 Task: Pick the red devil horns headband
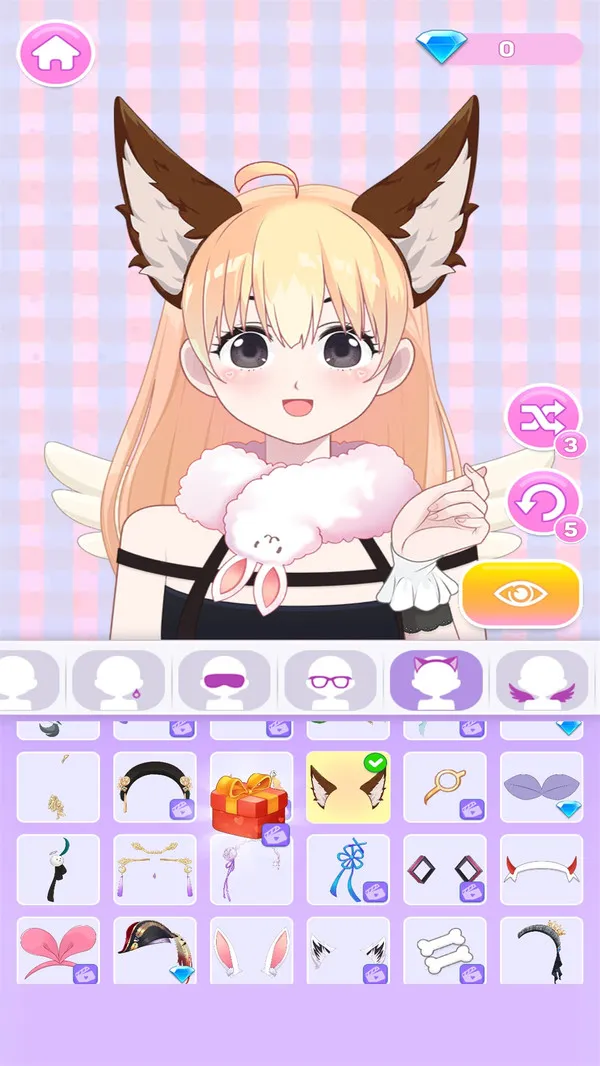pos(541,869)
